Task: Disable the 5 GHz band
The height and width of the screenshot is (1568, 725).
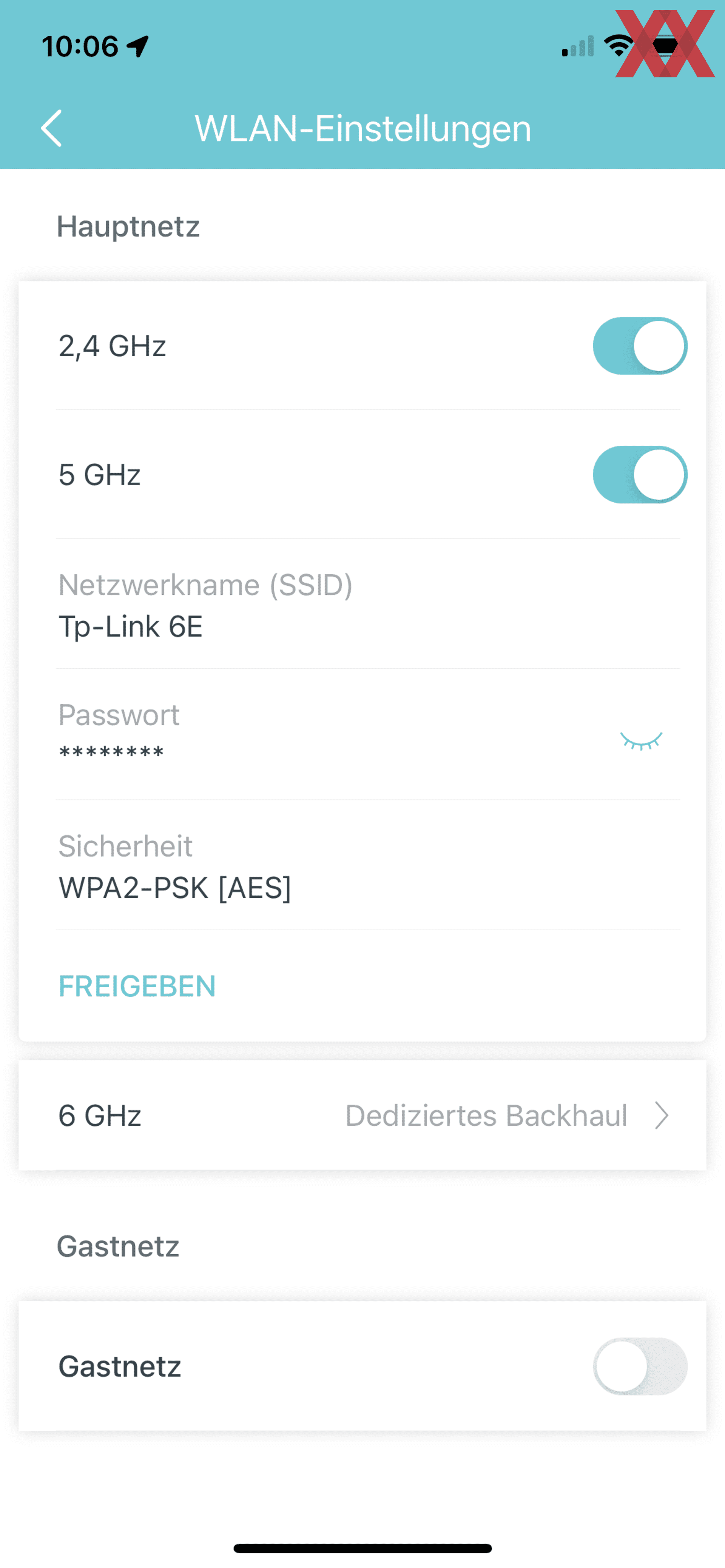Action: 640,475
